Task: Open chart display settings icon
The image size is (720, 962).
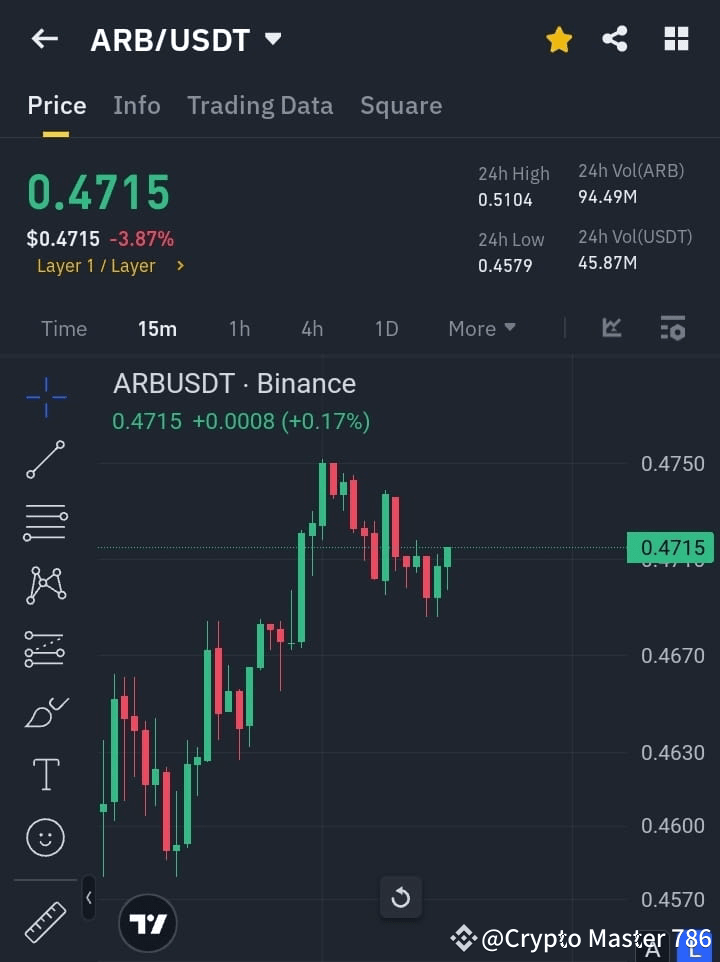Action: click(x=673, y=328)
